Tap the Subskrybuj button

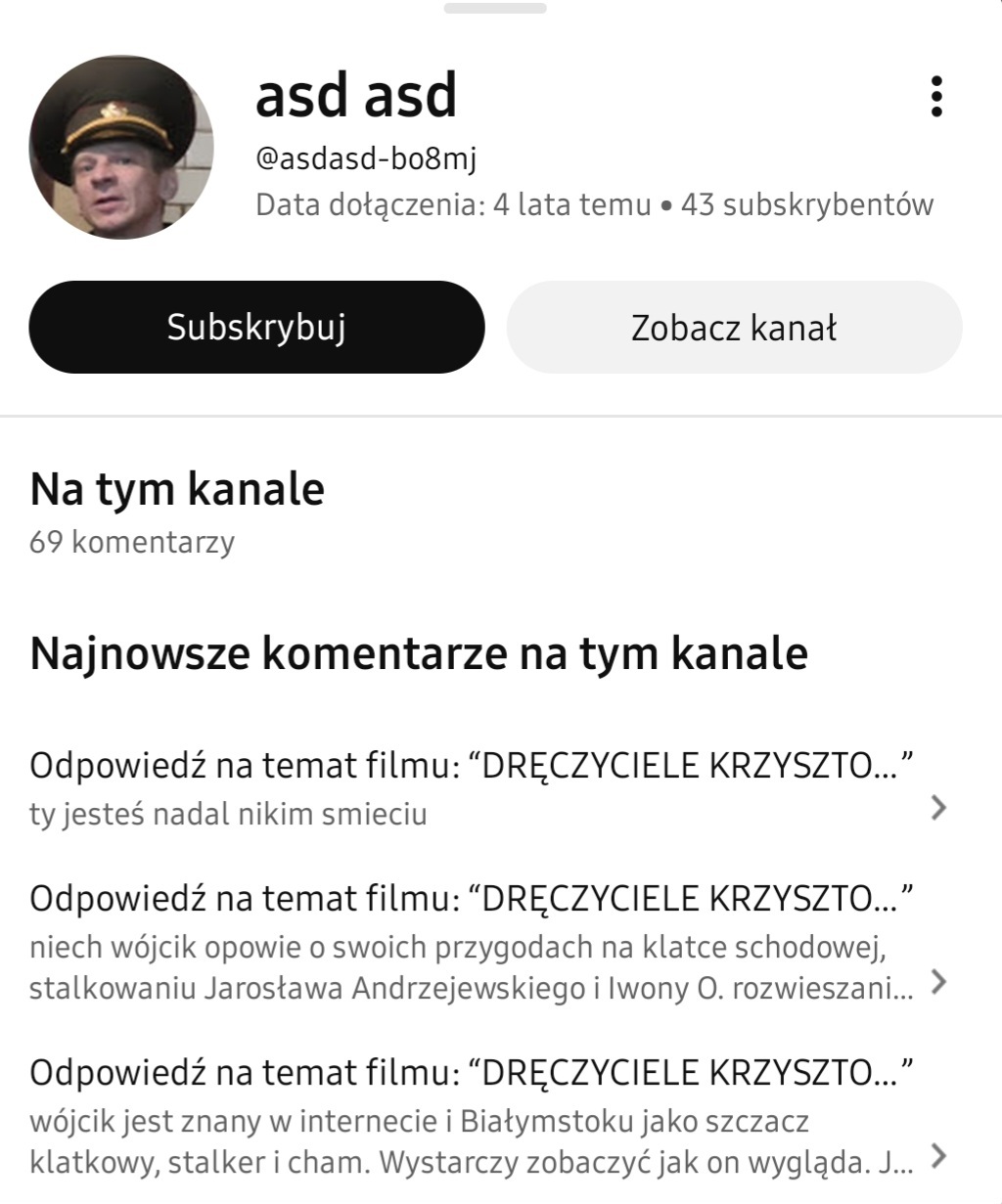(x=256, y=328)
